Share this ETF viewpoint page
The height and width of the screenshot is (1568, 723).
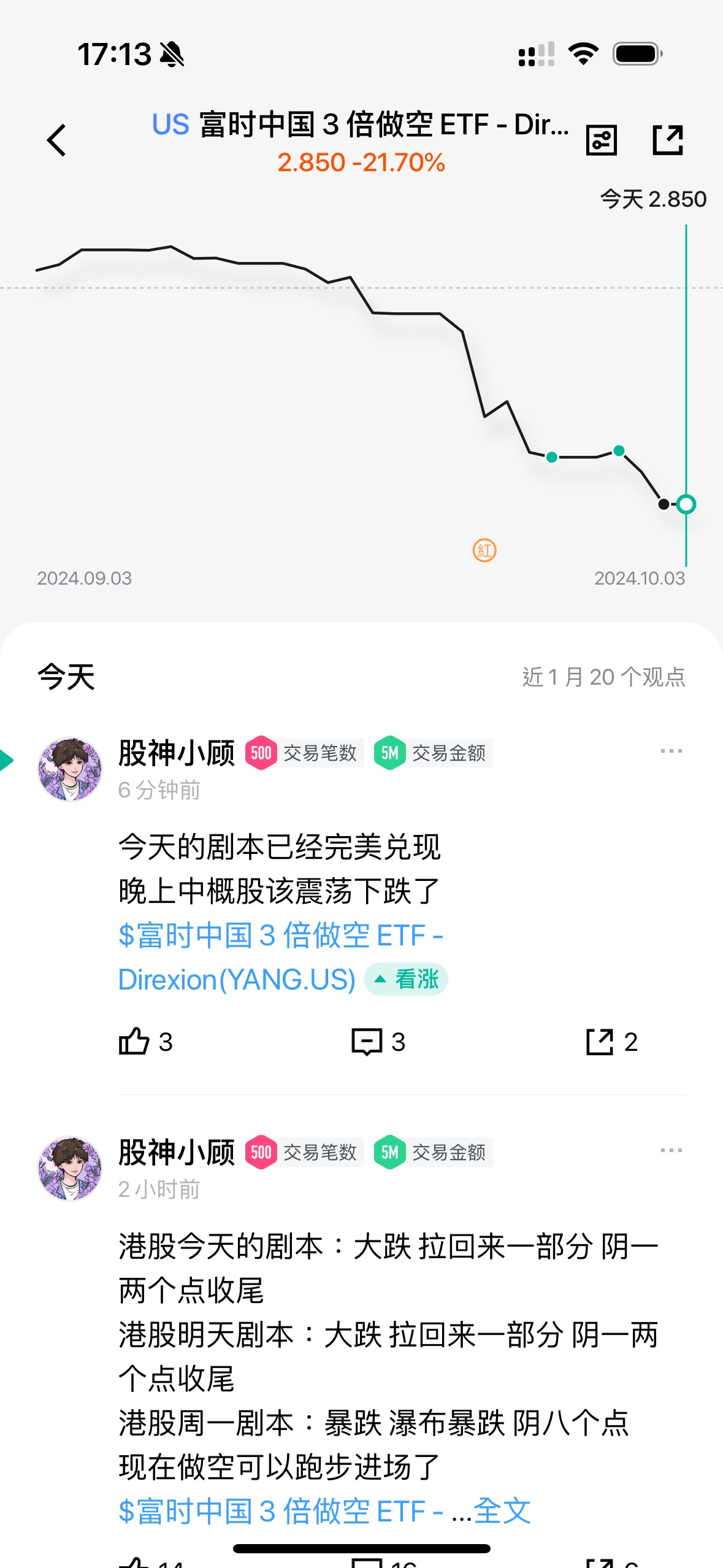tap(667, 140)
